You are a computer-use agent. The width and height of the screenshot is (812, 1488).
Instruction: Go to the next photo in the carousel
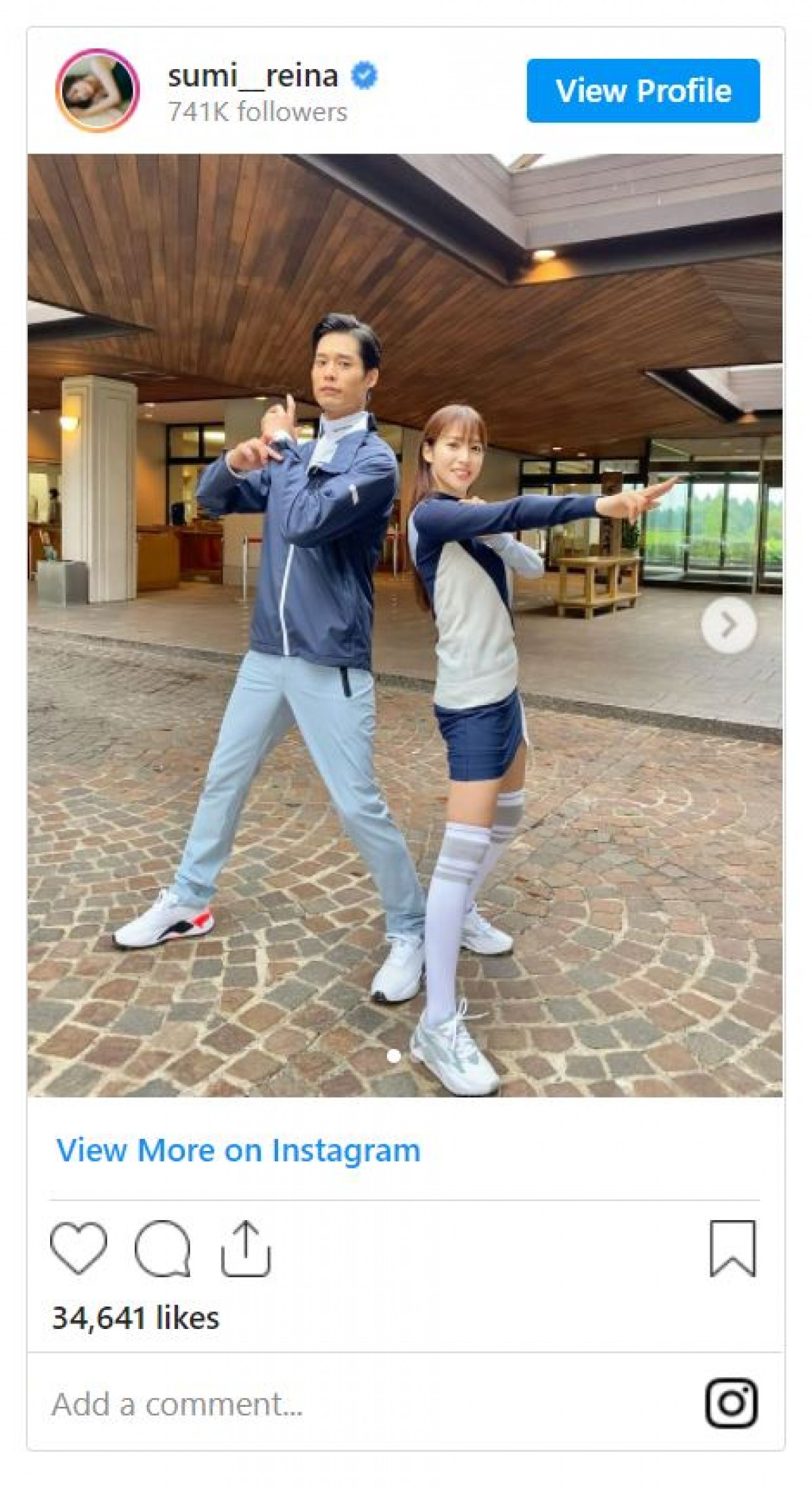coord(728,625)
